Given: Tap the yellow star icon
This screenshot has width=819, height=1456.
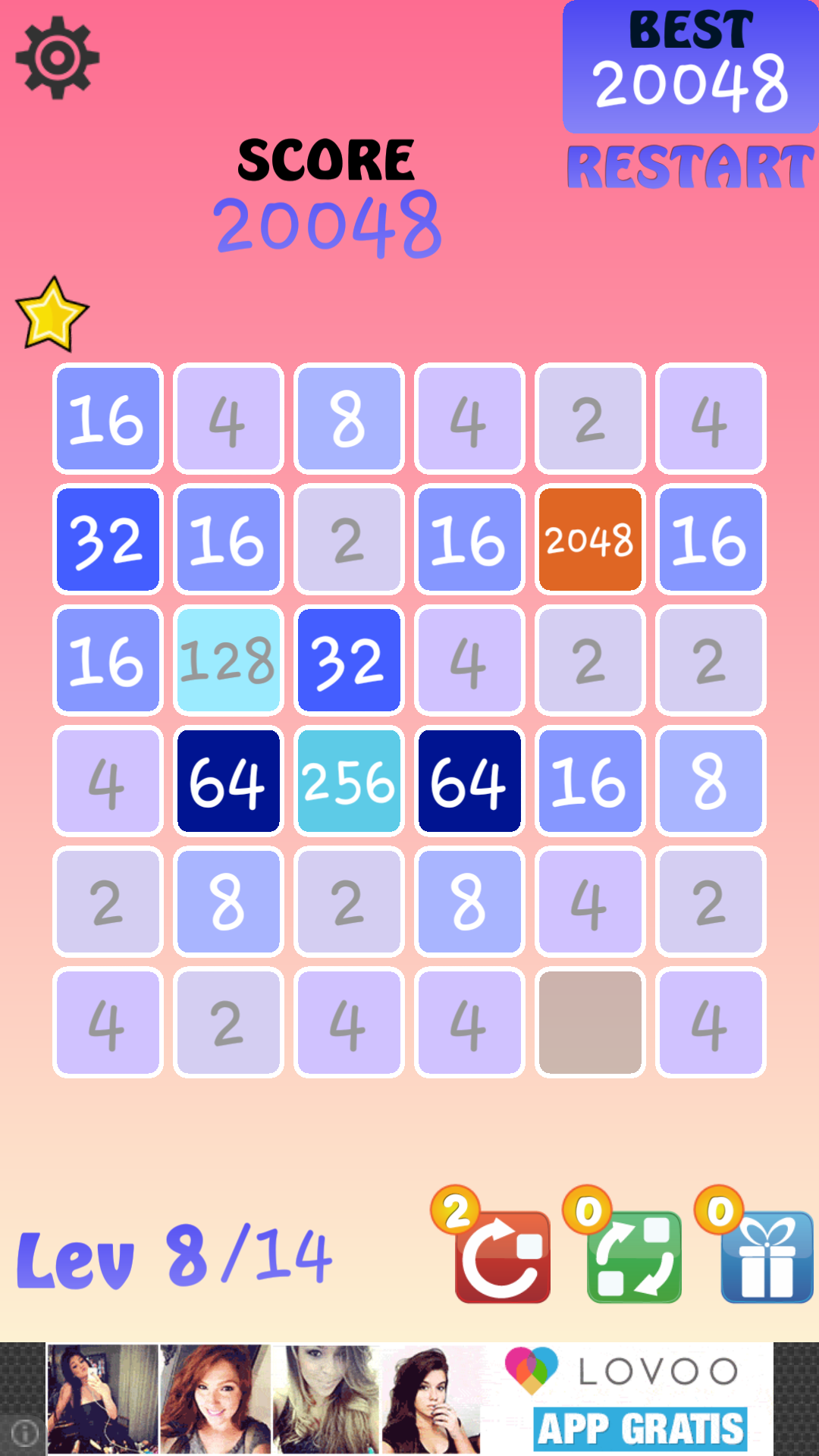Looking at the screenshot, I should pyautogui.click(x=52, y=314).
